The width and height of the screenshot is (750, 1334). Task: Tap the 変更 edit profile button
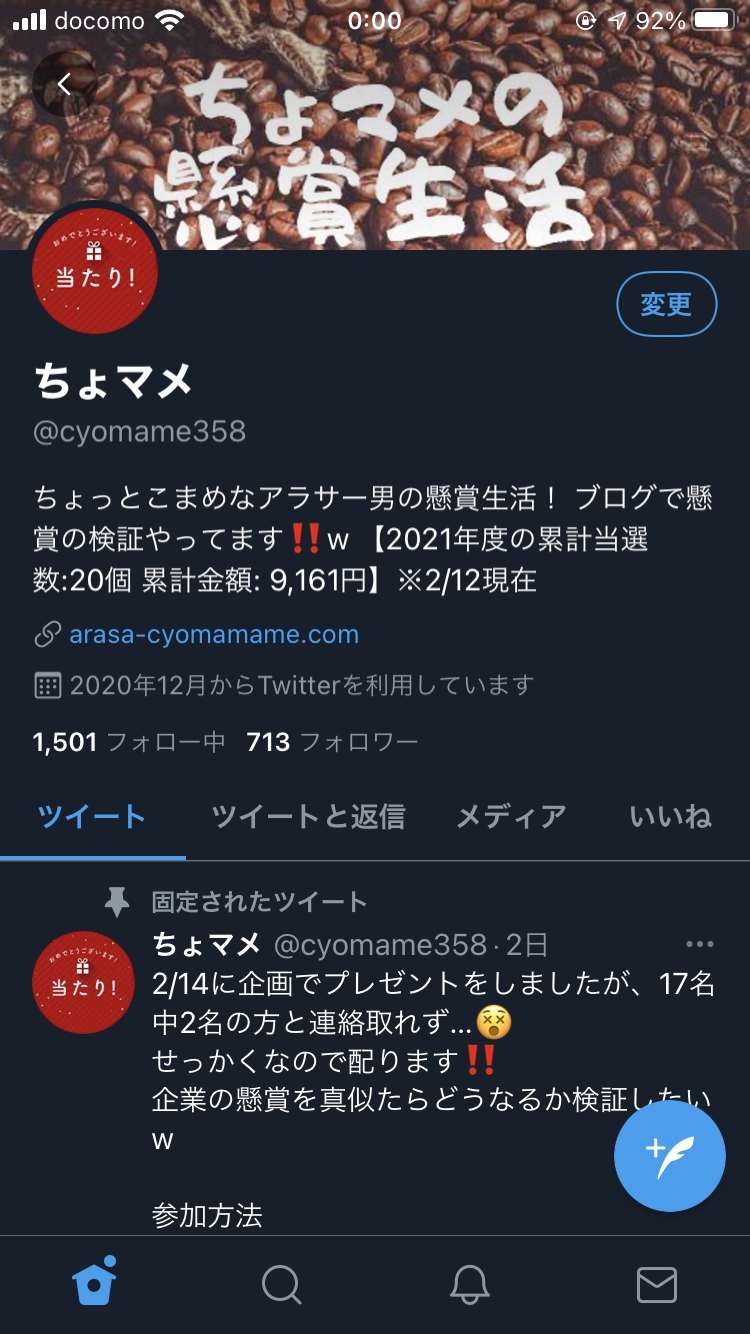click(667, 304)
